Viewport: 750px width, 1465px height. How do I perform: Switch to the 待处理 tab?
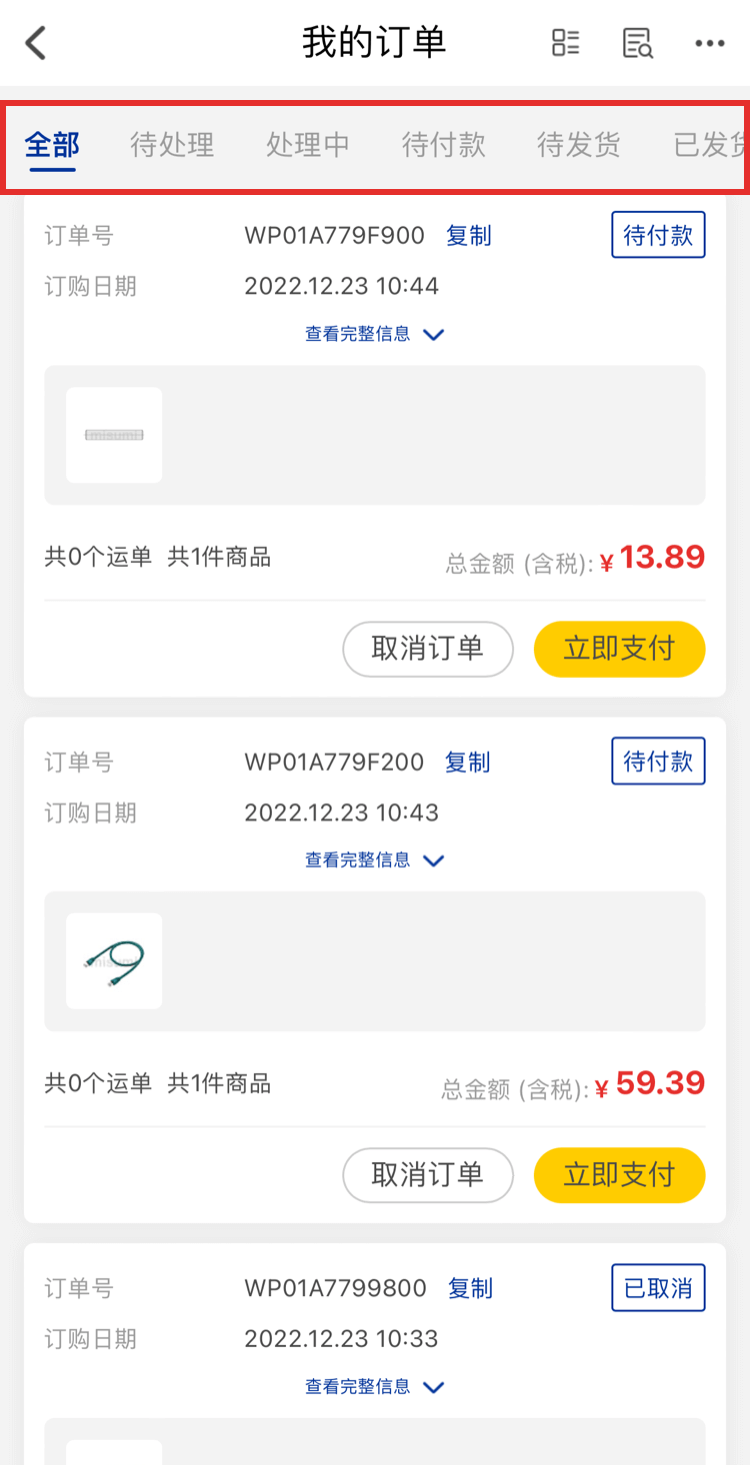(x=172, y=145)
